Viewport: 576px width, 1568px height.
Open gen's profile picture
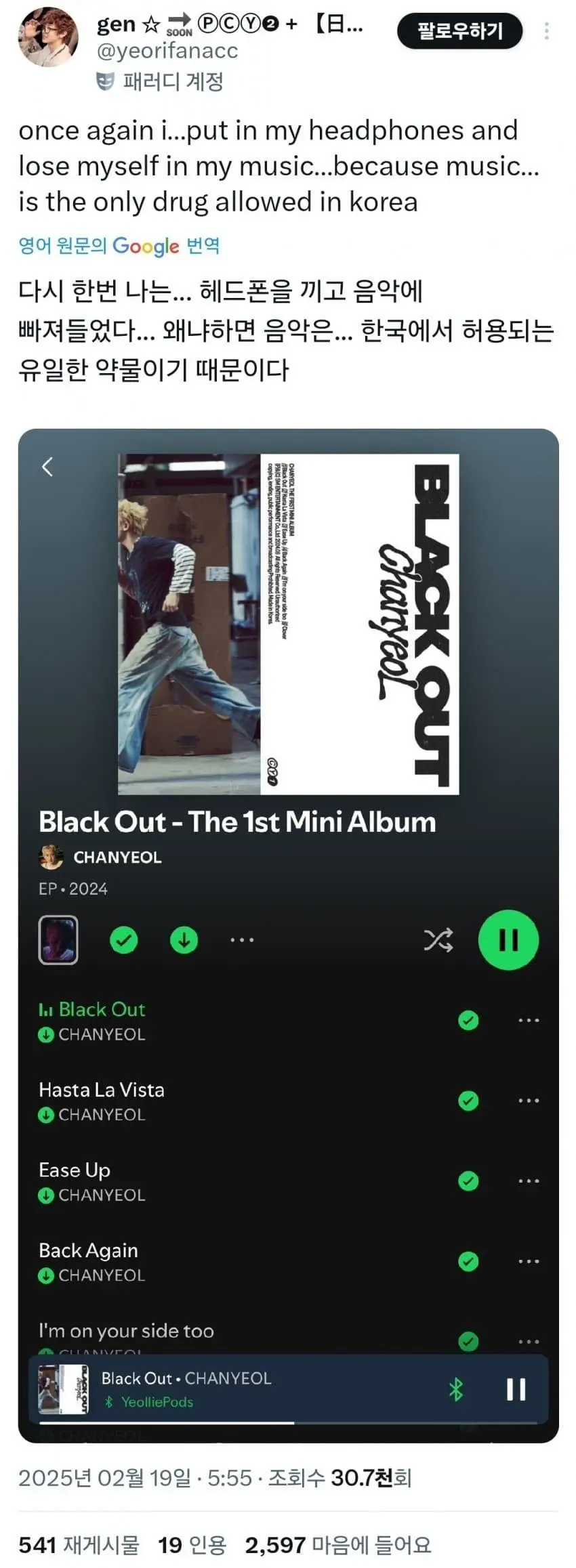(x=47, y=37)
